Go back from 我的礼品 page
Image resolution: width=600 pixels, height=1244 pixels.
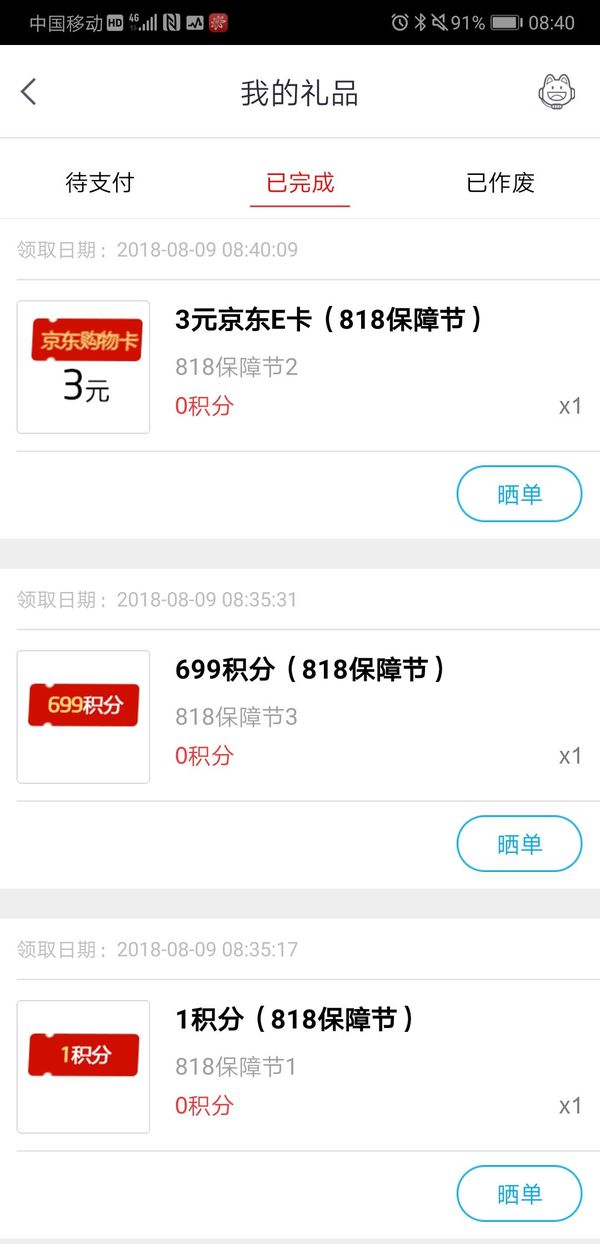coord(28,93)
